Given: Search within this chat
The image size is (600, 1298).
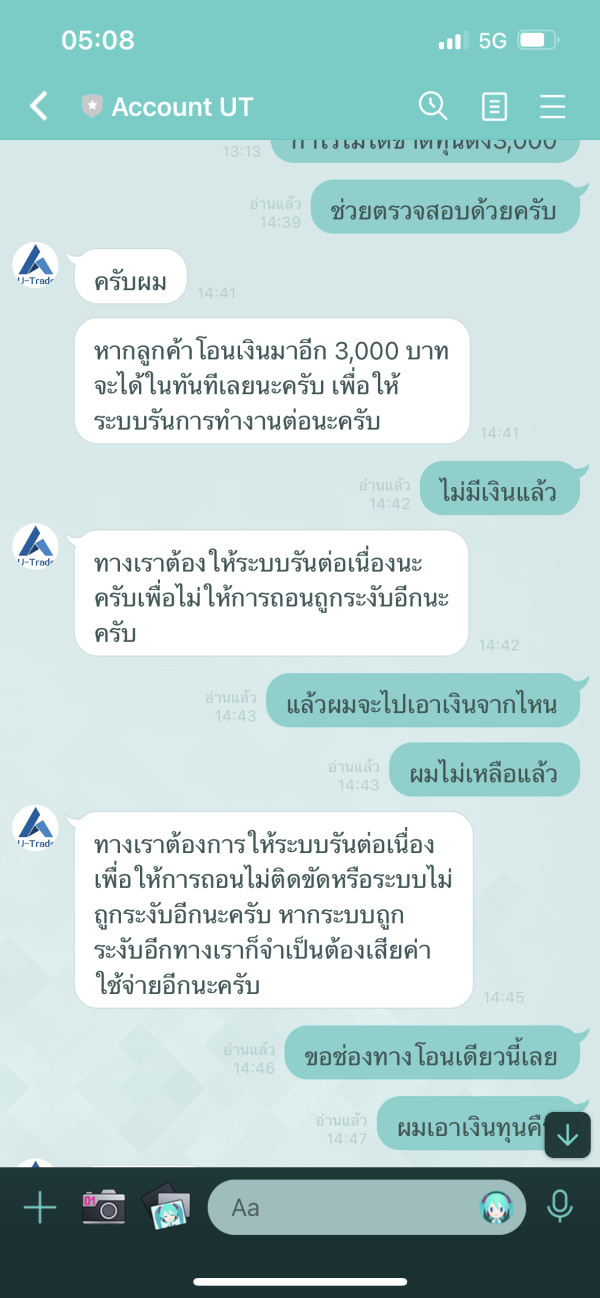Looking at the screenshot, I should [432, 106].
